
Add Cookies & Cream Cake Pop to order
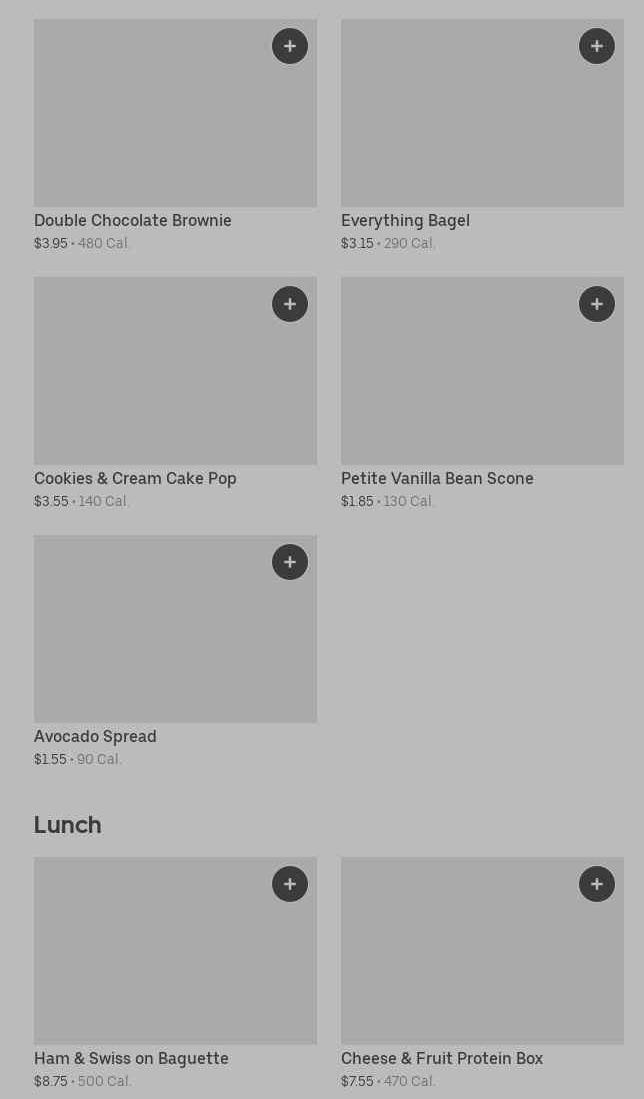point(290,304)
